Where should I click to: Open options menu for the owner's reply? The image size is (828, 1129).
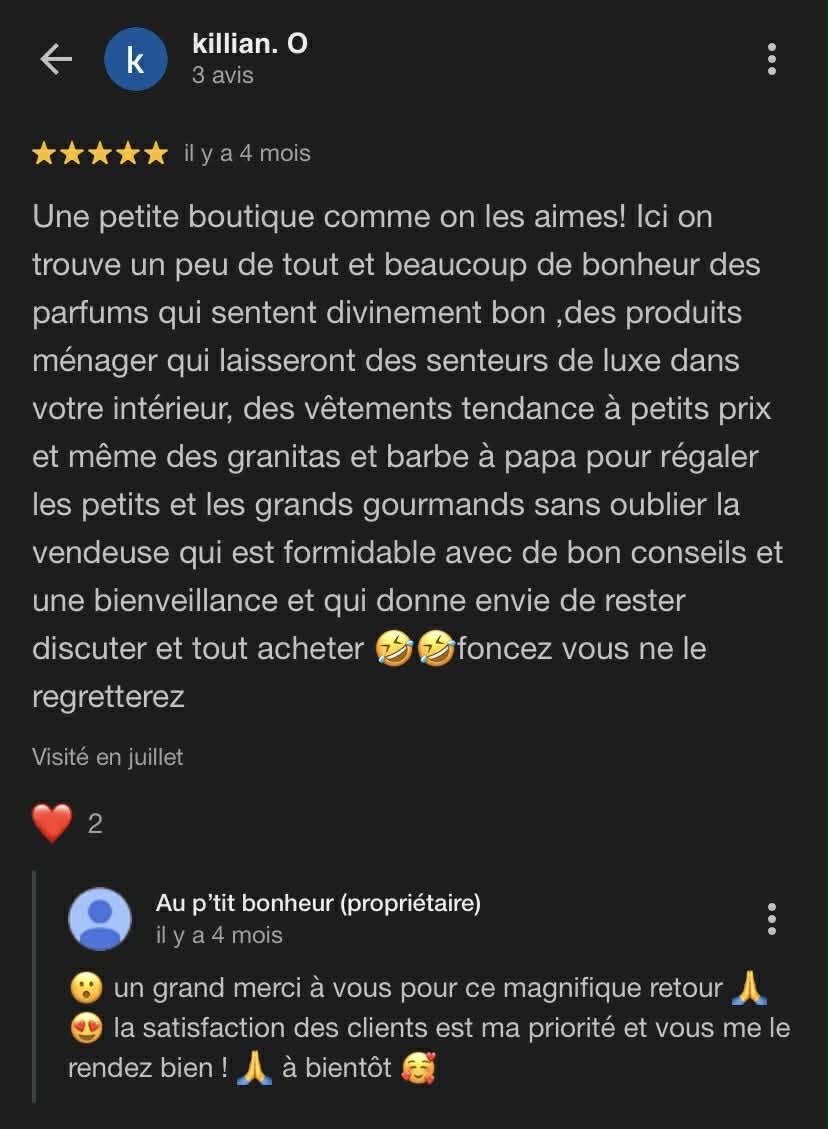(x=771, y=918)
